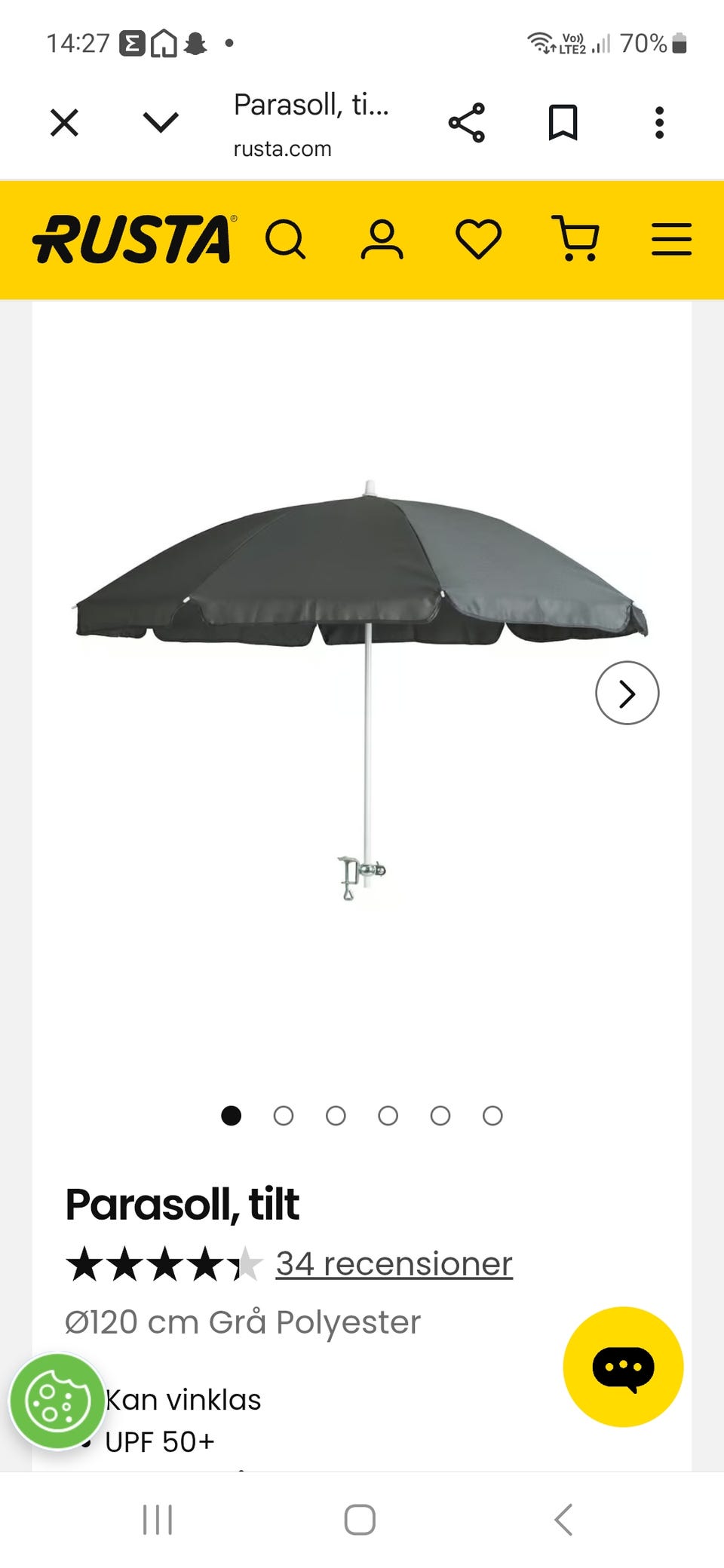Go back using system navigation
The height and width of the screenshot is (1568, 724).
click(x=563, y=1519)
